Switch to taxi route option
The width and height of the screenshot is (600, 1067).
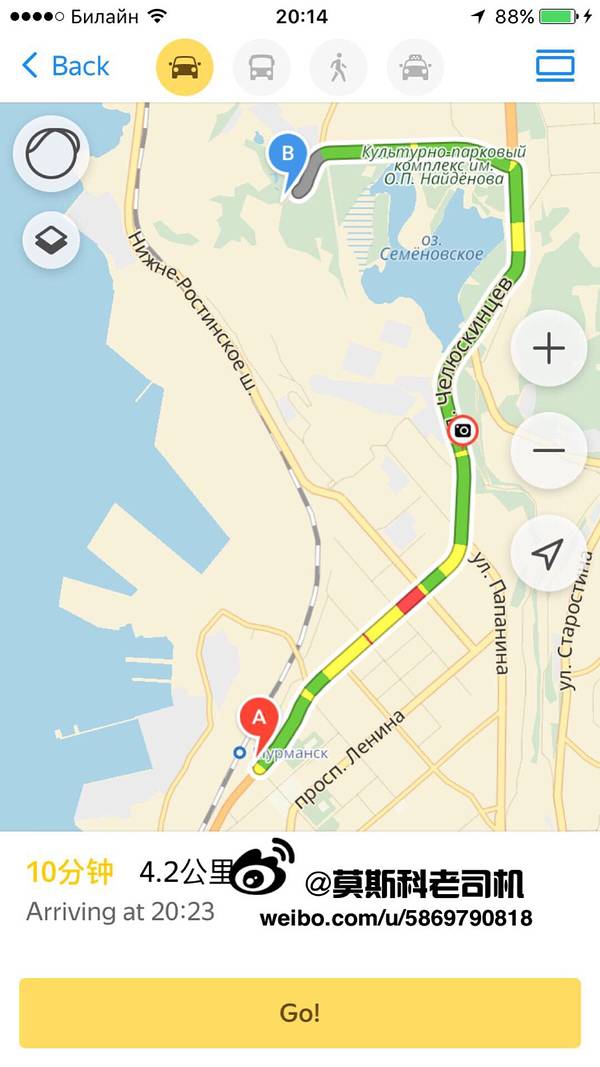point(415,67)
